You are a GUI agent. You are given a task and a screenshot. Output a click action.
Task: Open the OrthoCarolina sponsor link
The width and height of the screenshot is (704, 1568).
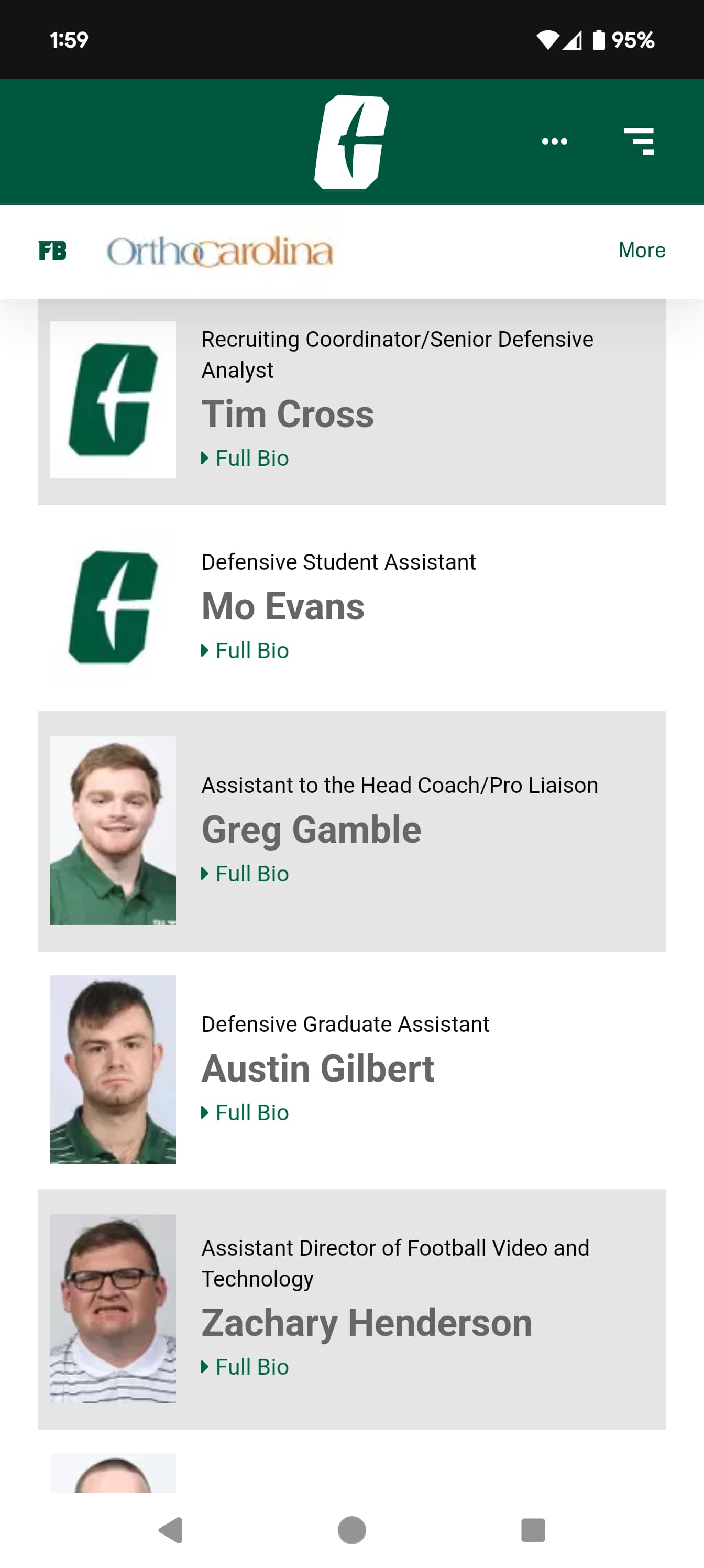(219, 252)
